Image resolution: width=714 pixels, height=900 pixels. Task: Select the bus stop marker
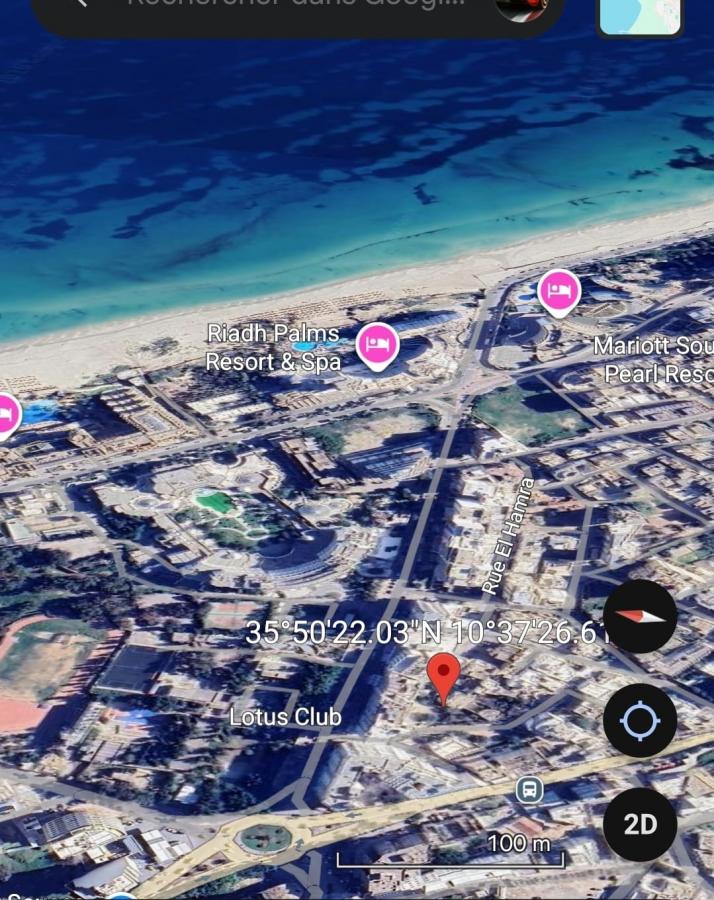tap(529, 791)
